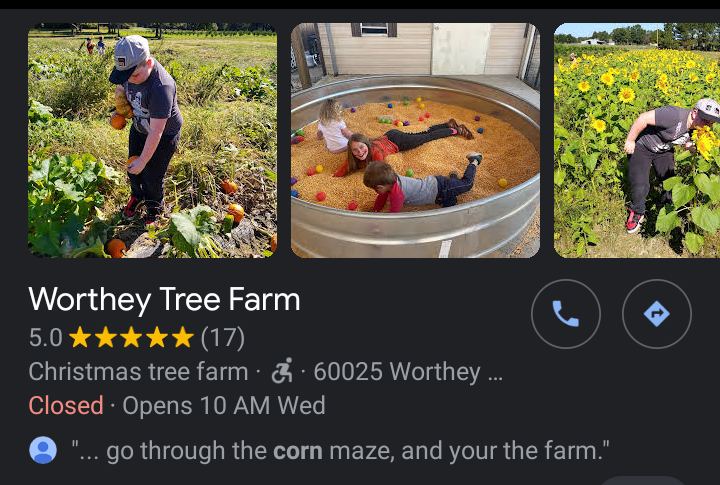Screen dimensions: 720x485
Task: Open the pumpkin patch photo
Action: (x=152, y=140)
